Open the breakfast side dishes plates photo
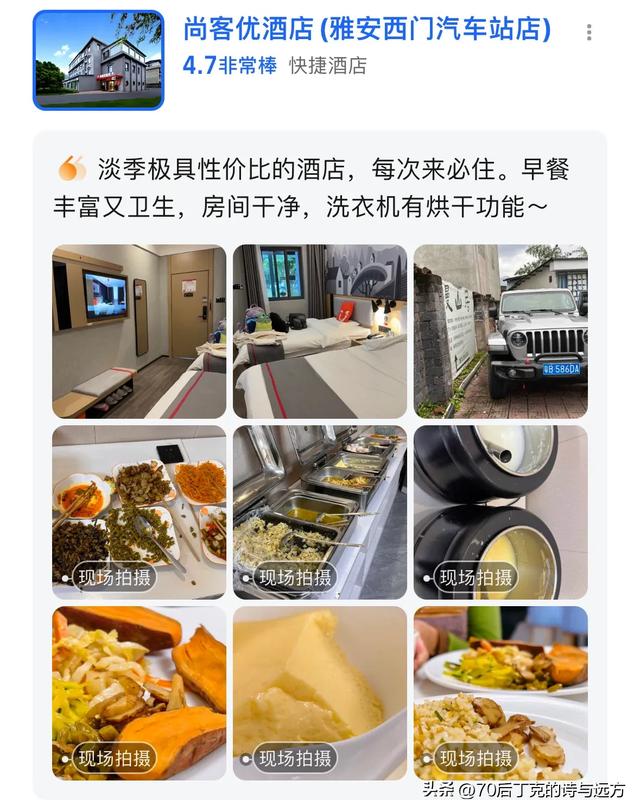 pyautogui.click(x=139, y=512)
